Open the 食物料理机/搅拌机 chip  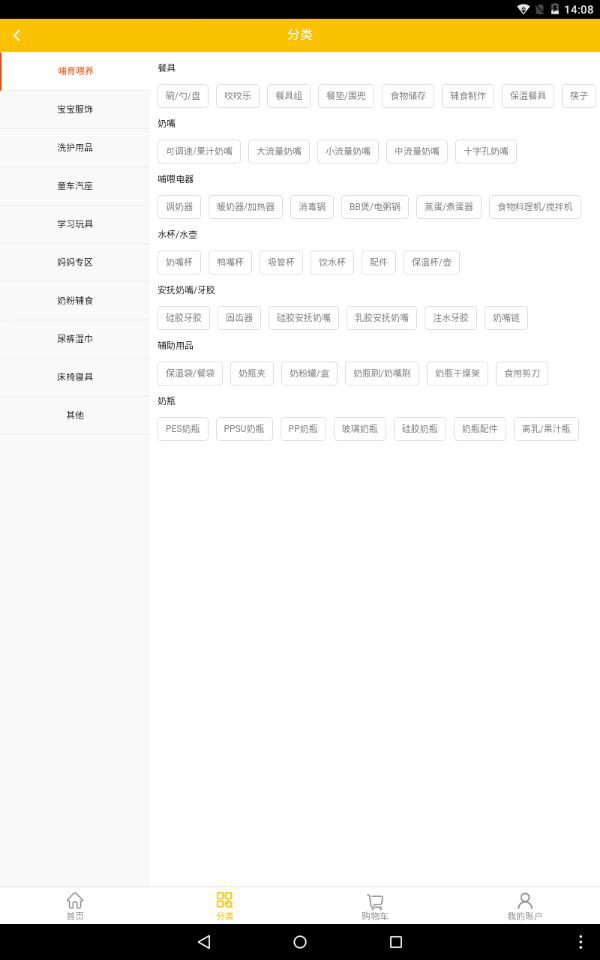(535, 207)
